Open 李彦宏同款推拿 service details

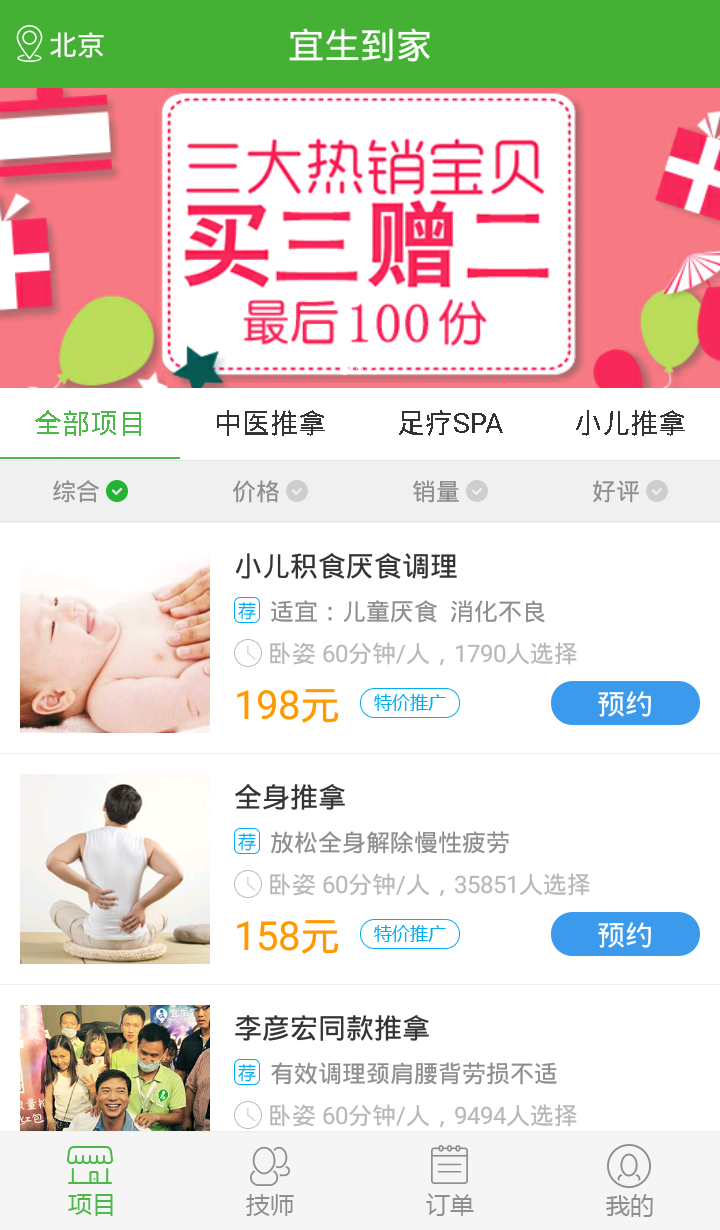(x=360, y=1058)
